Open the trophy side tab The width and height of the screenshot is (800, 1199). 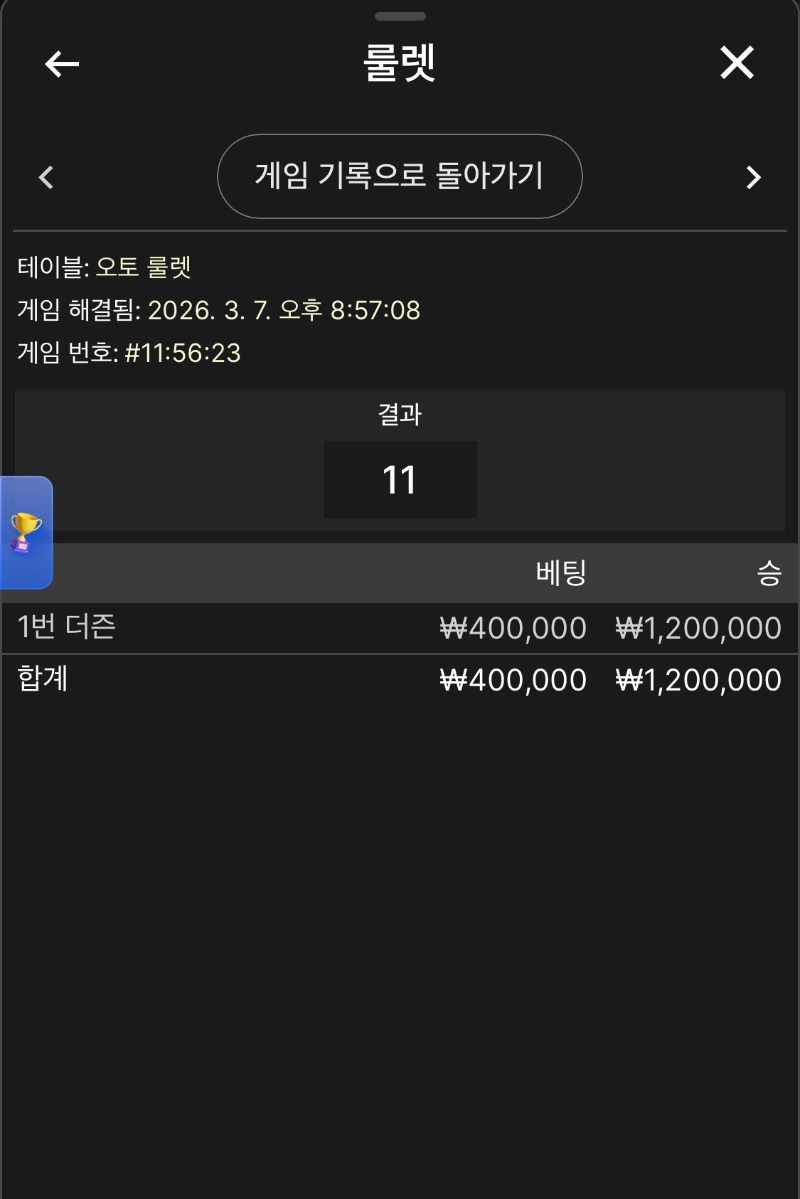pos(25,532)
